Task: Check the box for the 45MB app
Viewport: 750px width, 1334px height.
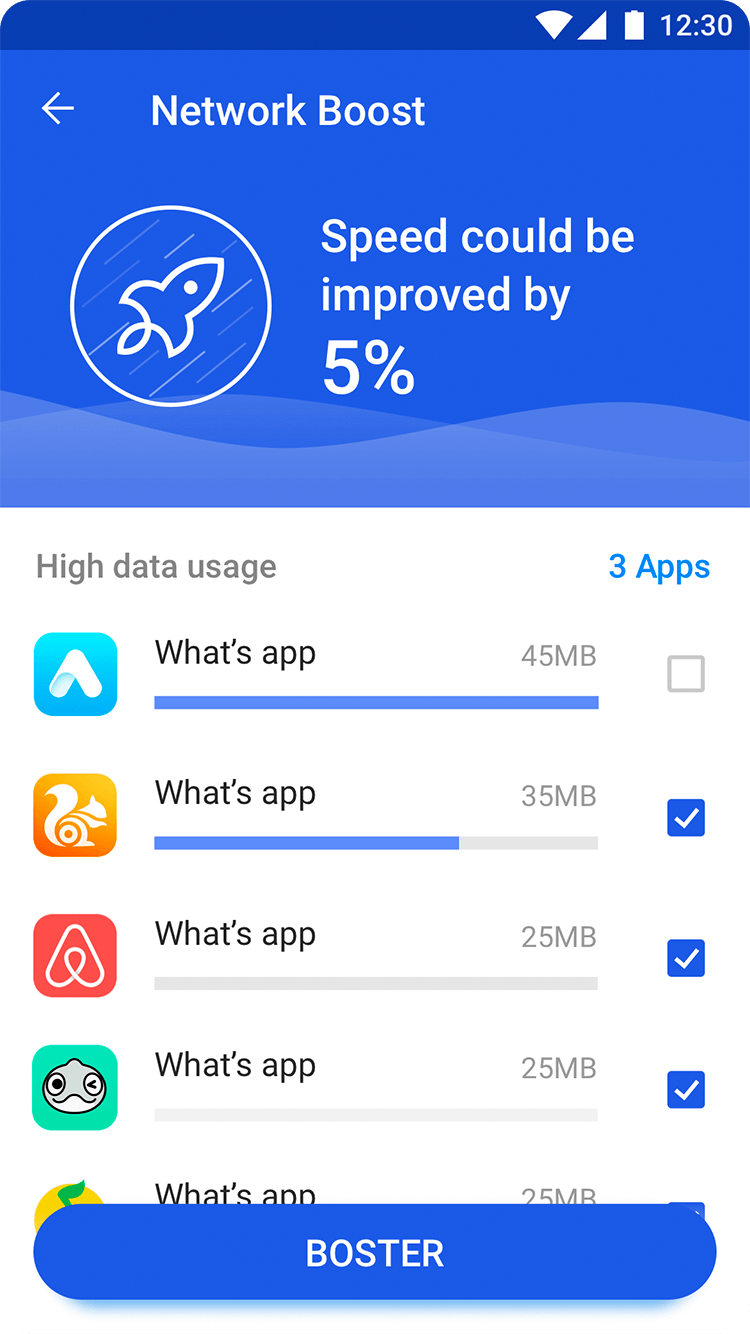Action: click(x=686, y=674)
